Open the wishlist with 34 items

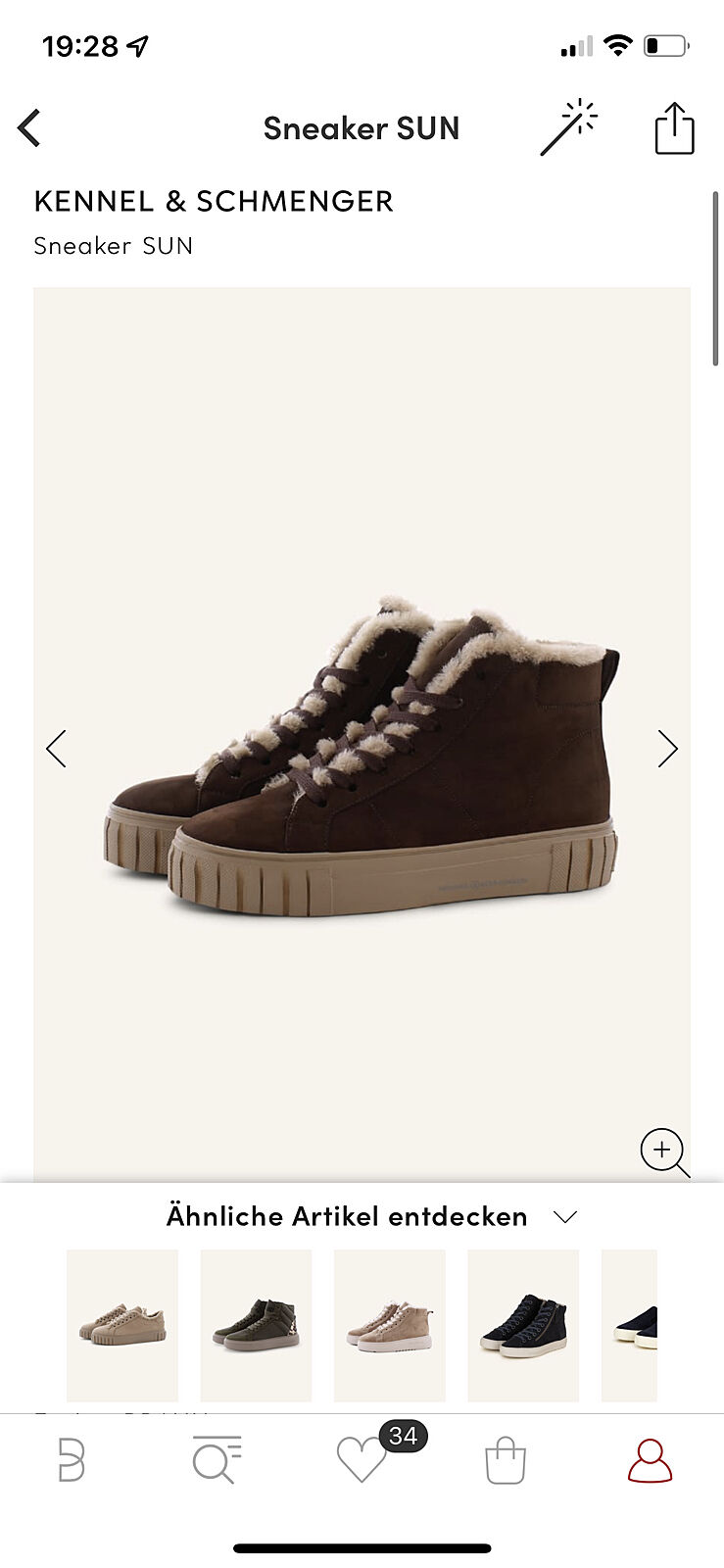tap(362, 1460)
